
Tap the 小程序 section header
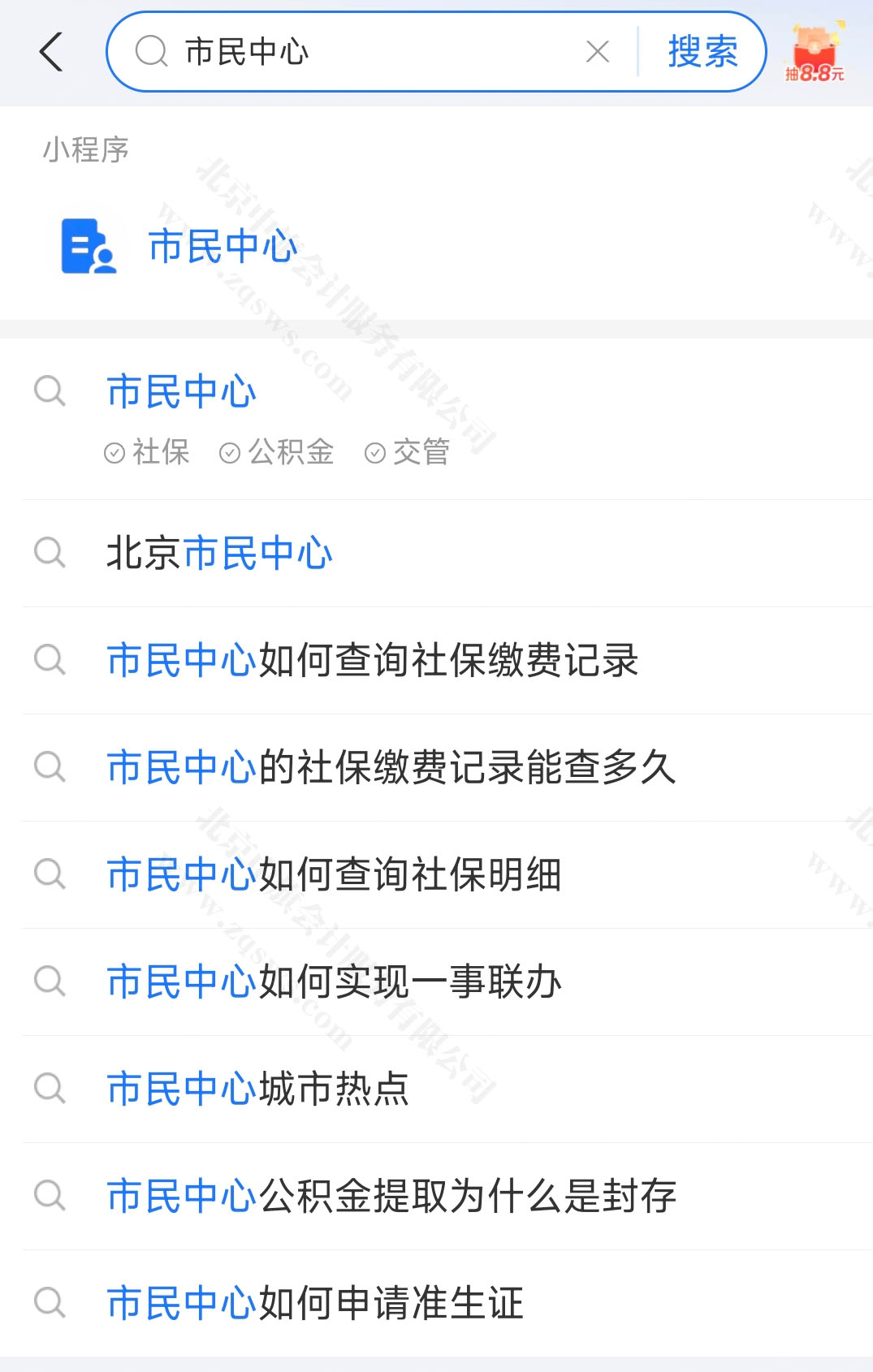pyautogui.click(x=86, y=149)
